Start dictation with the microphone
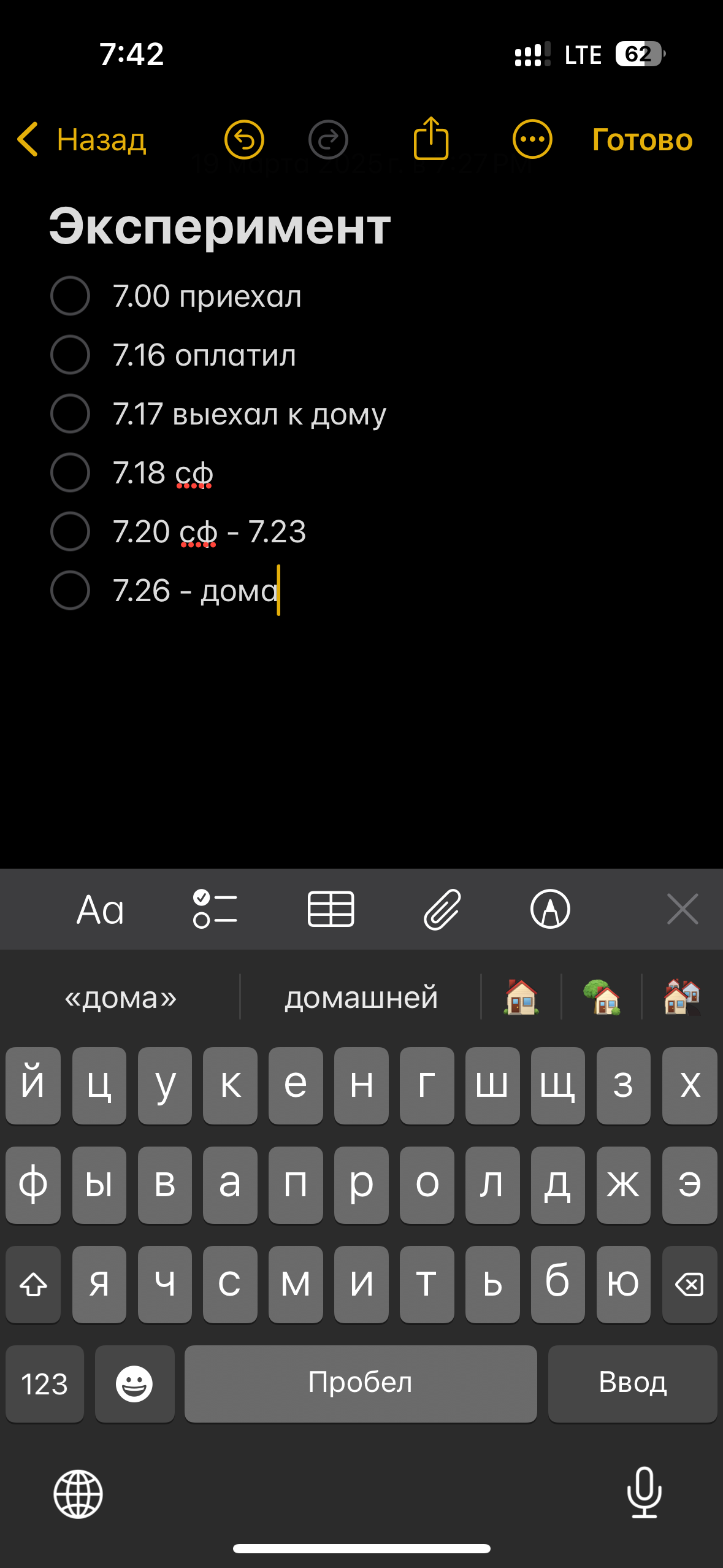Image resolution: width=723 pixels, height=1568 pixels. point(645,1493)
